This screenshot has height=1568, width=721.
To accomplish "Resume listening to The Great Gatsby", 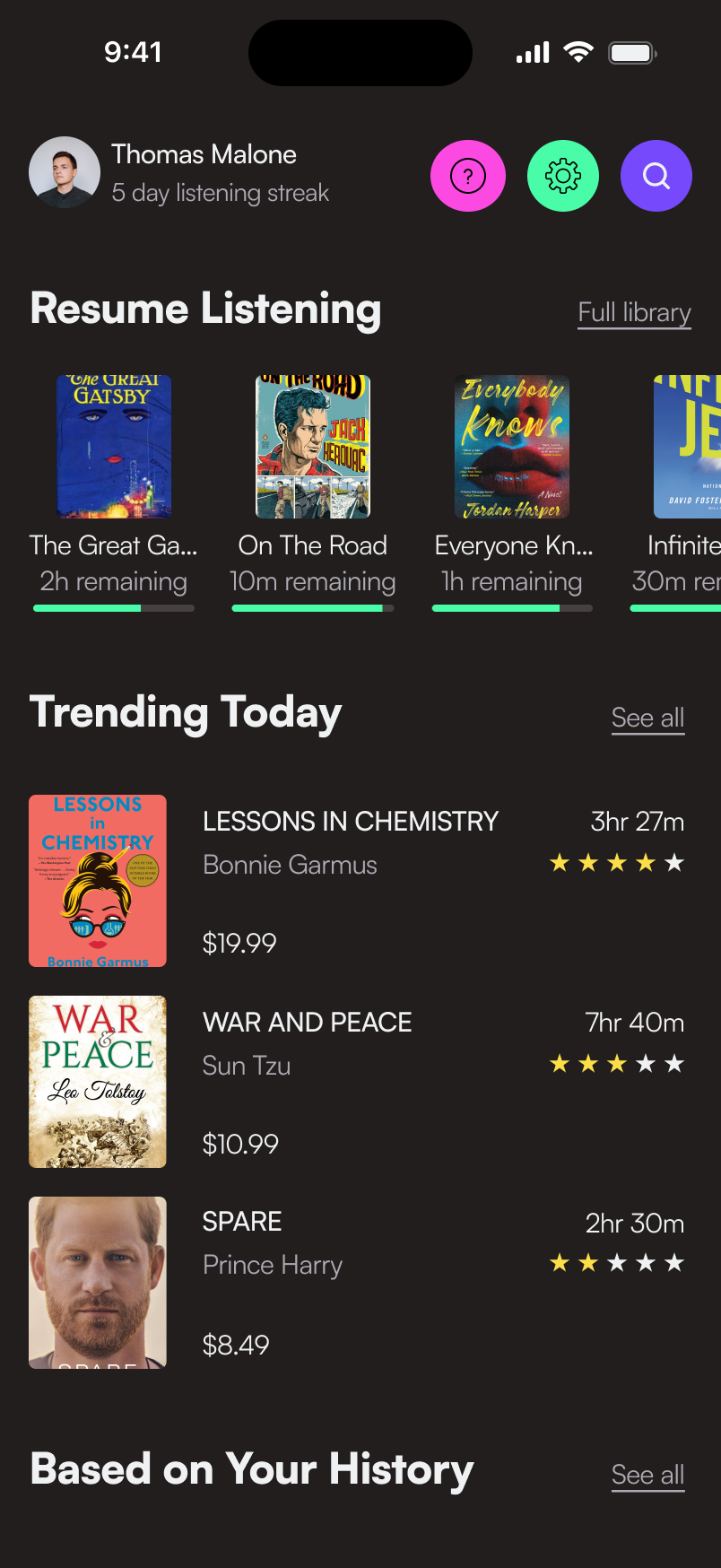I will [x=114, y=447].
